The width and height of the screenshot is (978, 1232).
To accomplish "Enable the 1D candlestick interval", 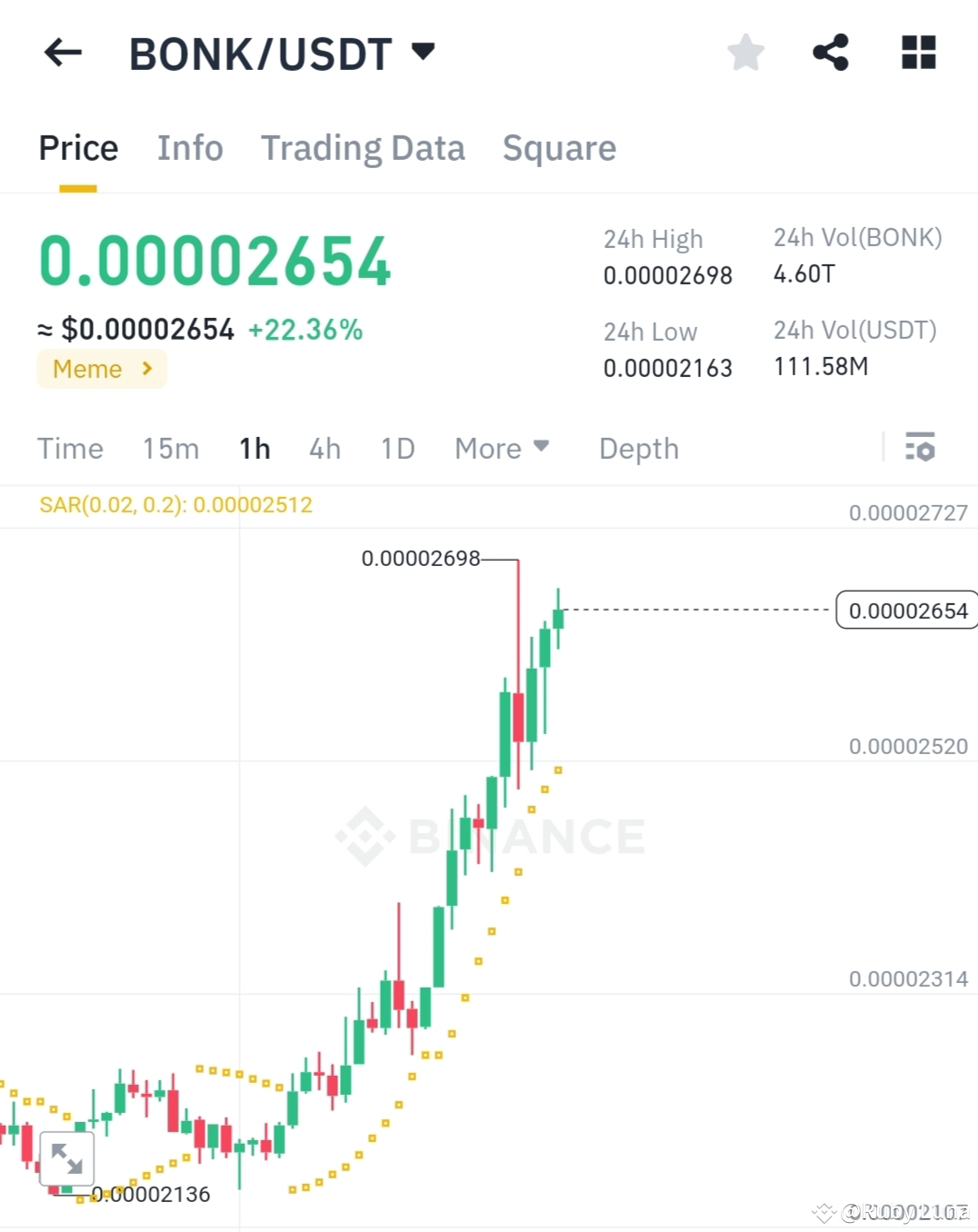I will [396, 448].
